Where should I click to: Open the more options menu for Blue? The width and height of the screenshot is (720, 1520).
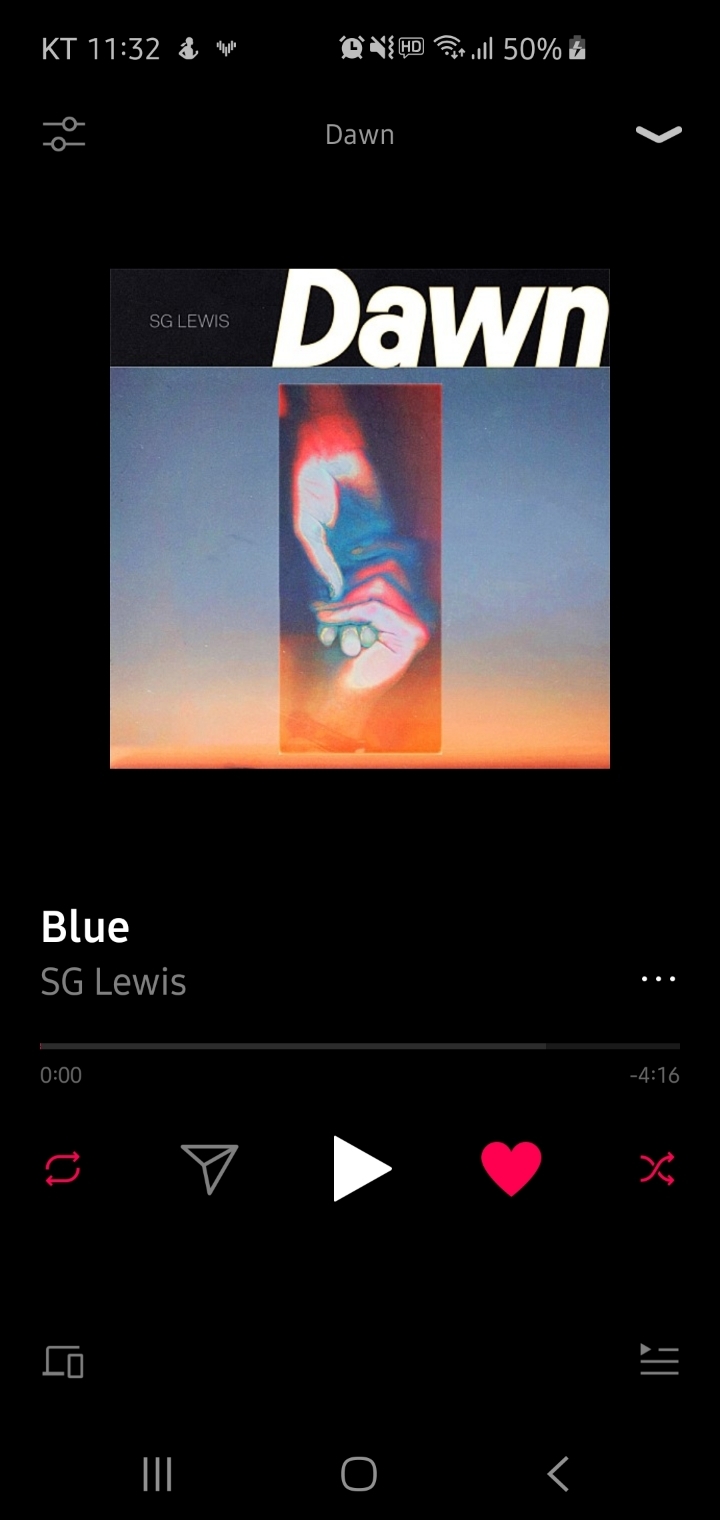pyautogui.click(x=658, y=979)
